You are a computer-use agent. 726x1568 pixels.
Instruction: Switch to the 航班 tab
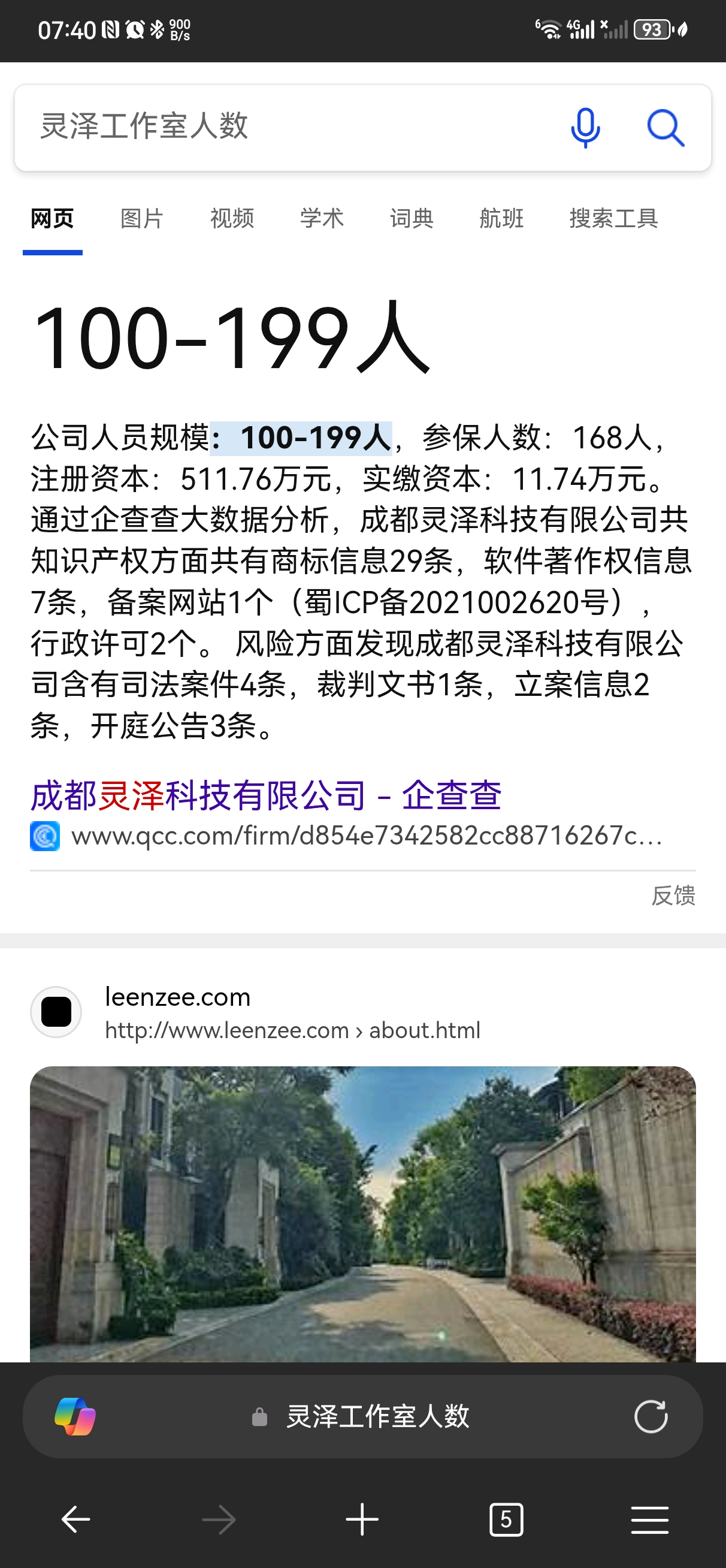(501, 219)
